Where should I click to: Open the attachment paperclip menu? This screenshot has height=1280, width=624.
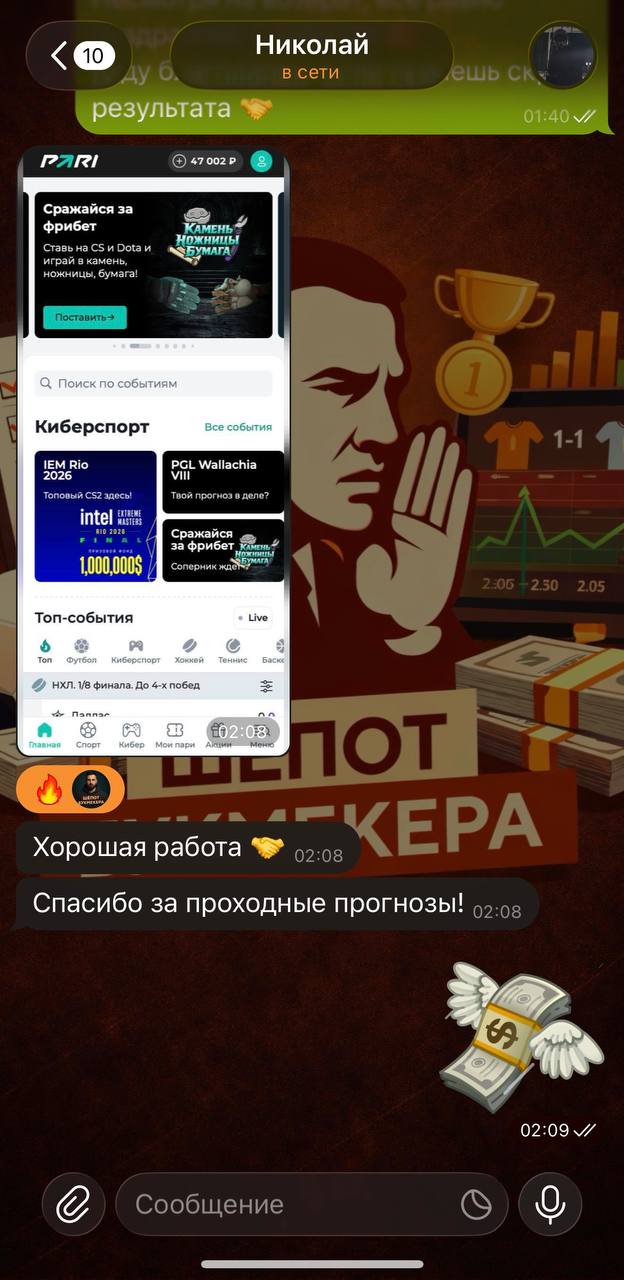pos(73,1204)
